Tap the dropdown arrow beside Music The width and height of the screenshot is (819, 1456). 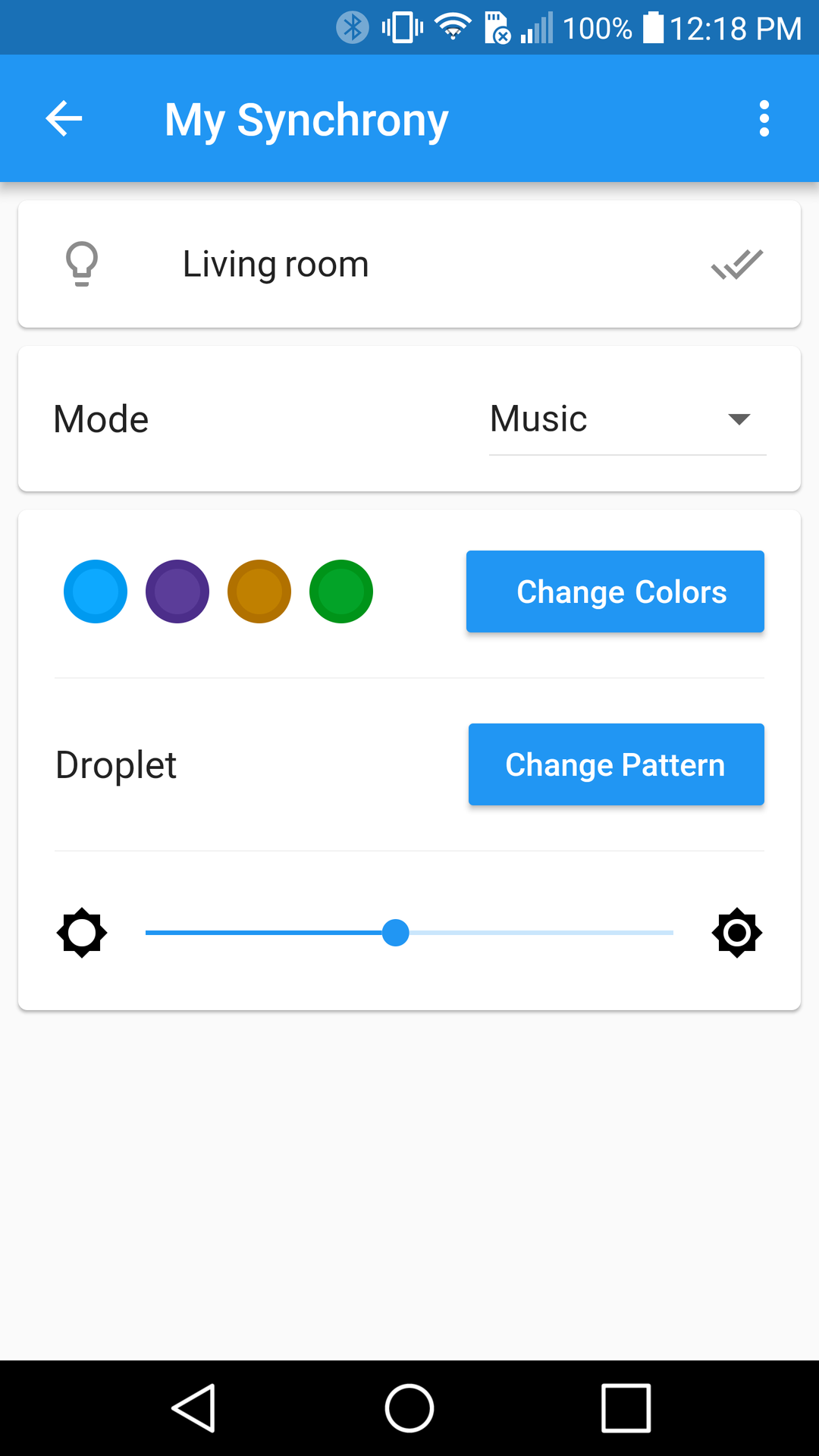pos(740,418)
